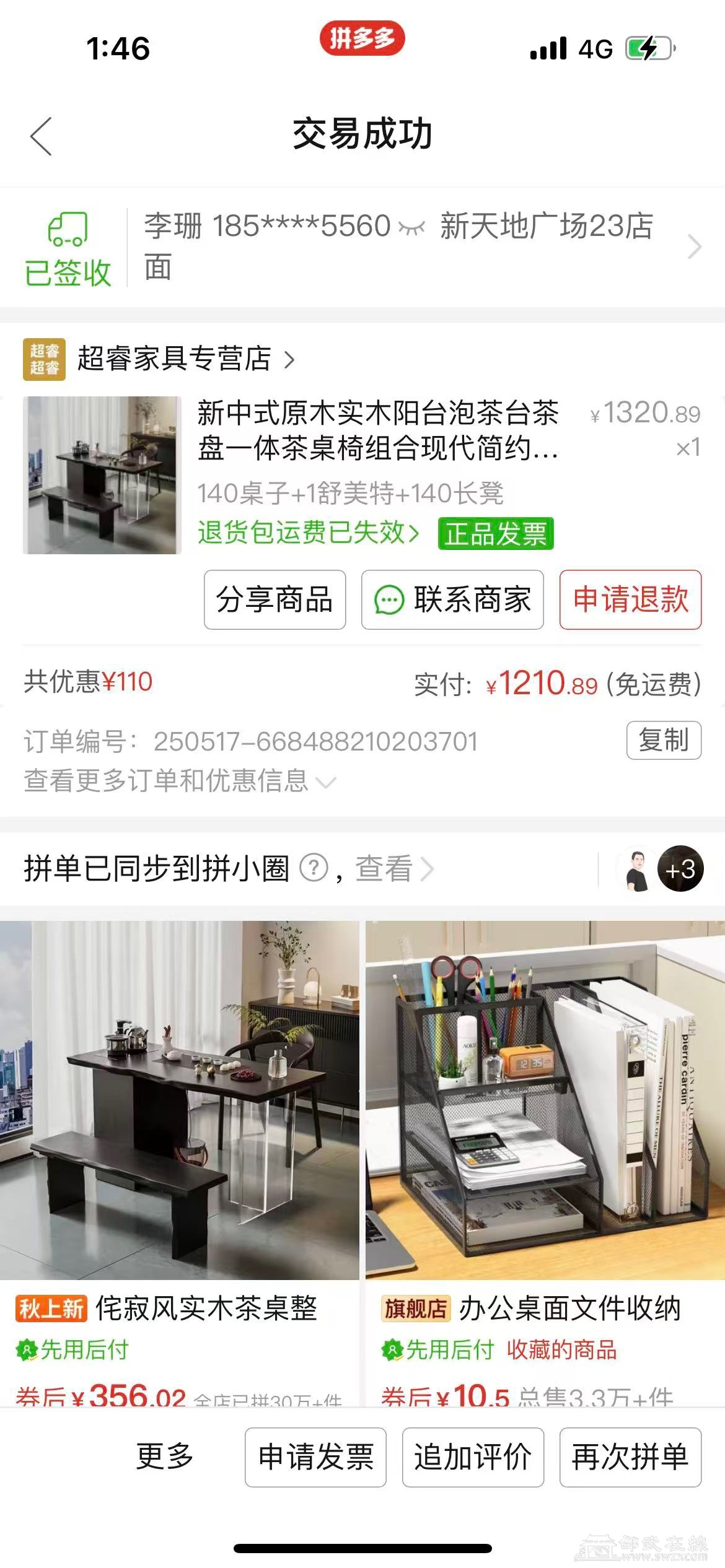Tap 更多 for more order options
Viewport: 725px width, 1568px height.
click(x=165, y=1457)
